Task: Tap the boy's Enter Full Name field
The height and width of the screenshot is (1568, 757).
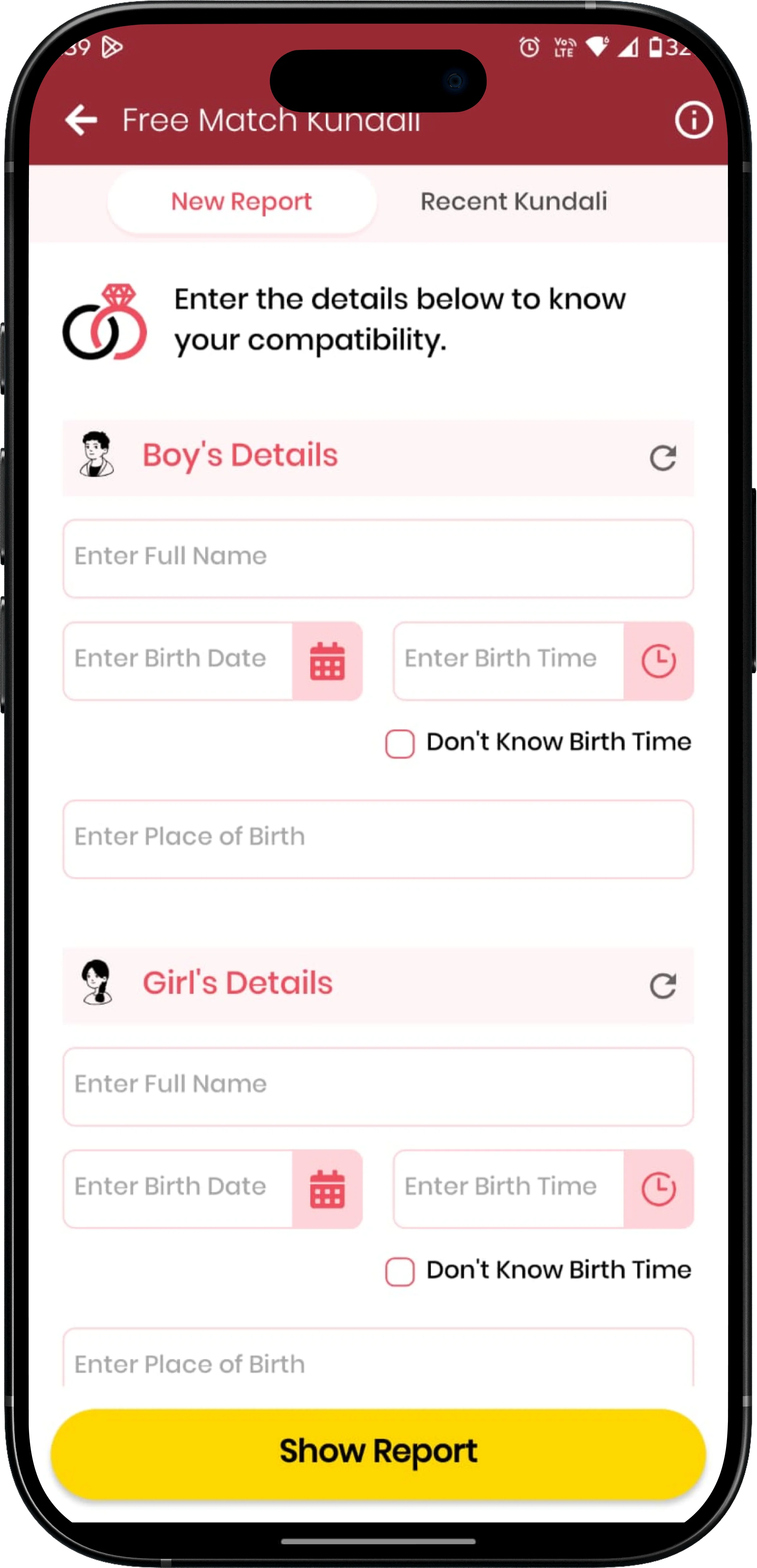Action: 377,558
